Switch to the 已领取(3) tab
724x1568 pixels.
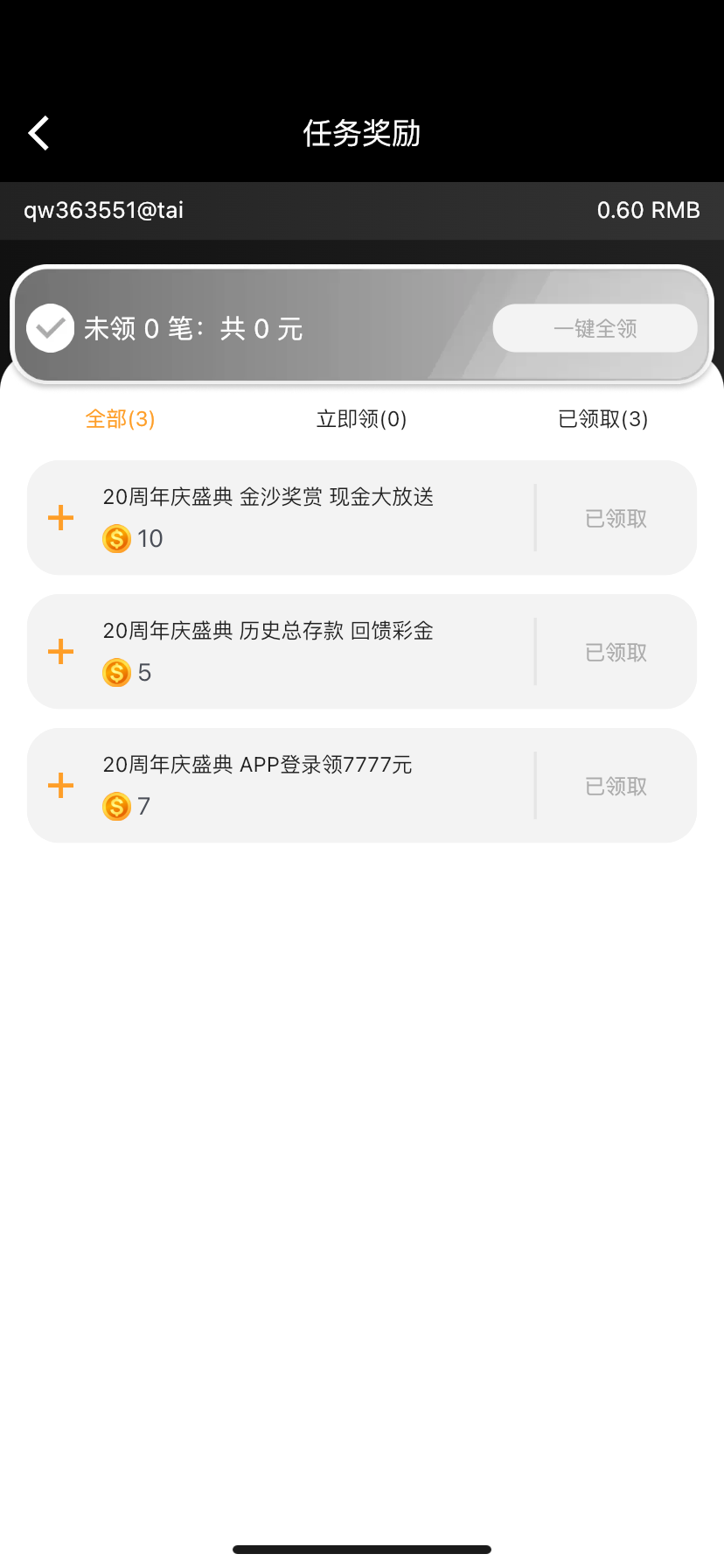tap(602, 419)
